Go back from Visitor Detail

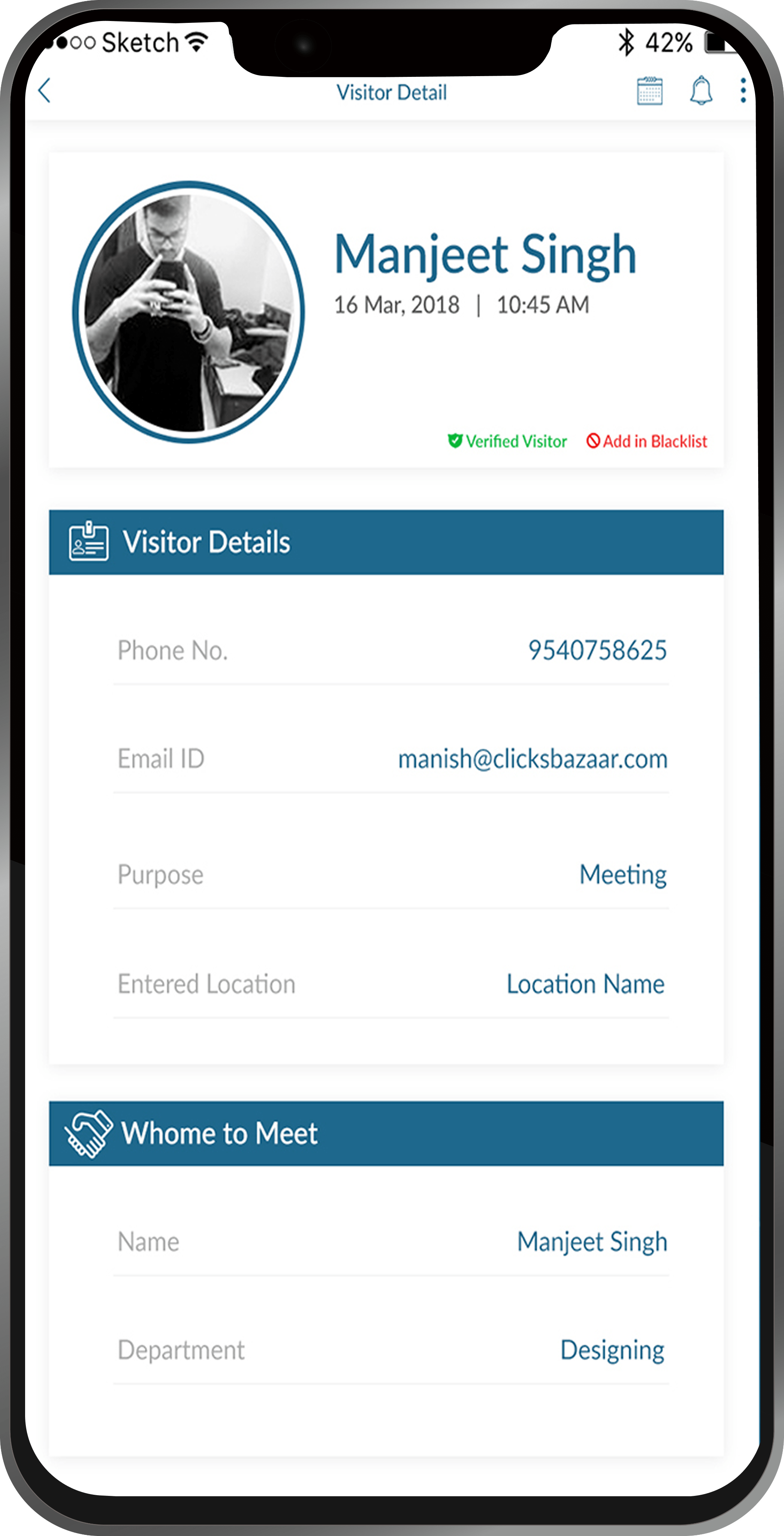pyautogui.click(x=45, y=91)
